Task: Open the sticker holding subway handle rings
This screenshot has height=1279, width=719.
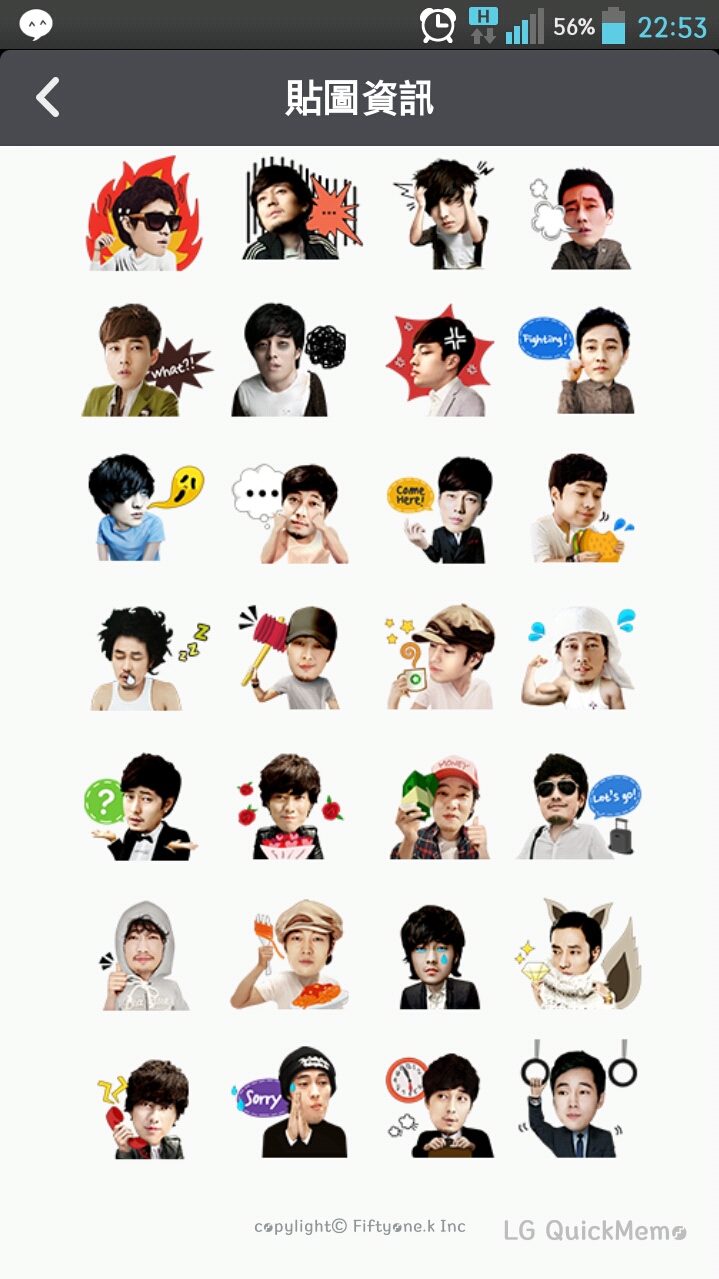Action: pyautogui.click(x=577, y=1100)
